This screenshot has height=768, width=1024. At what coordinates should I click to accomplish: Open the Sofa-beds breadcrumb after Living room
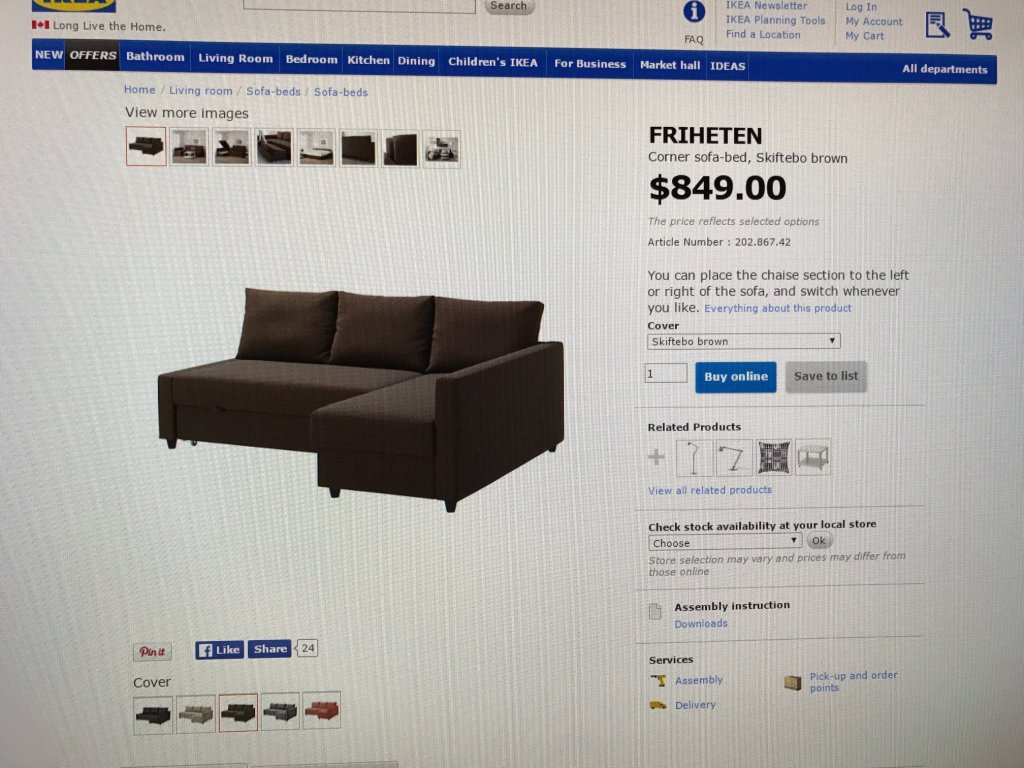(273, 91)
